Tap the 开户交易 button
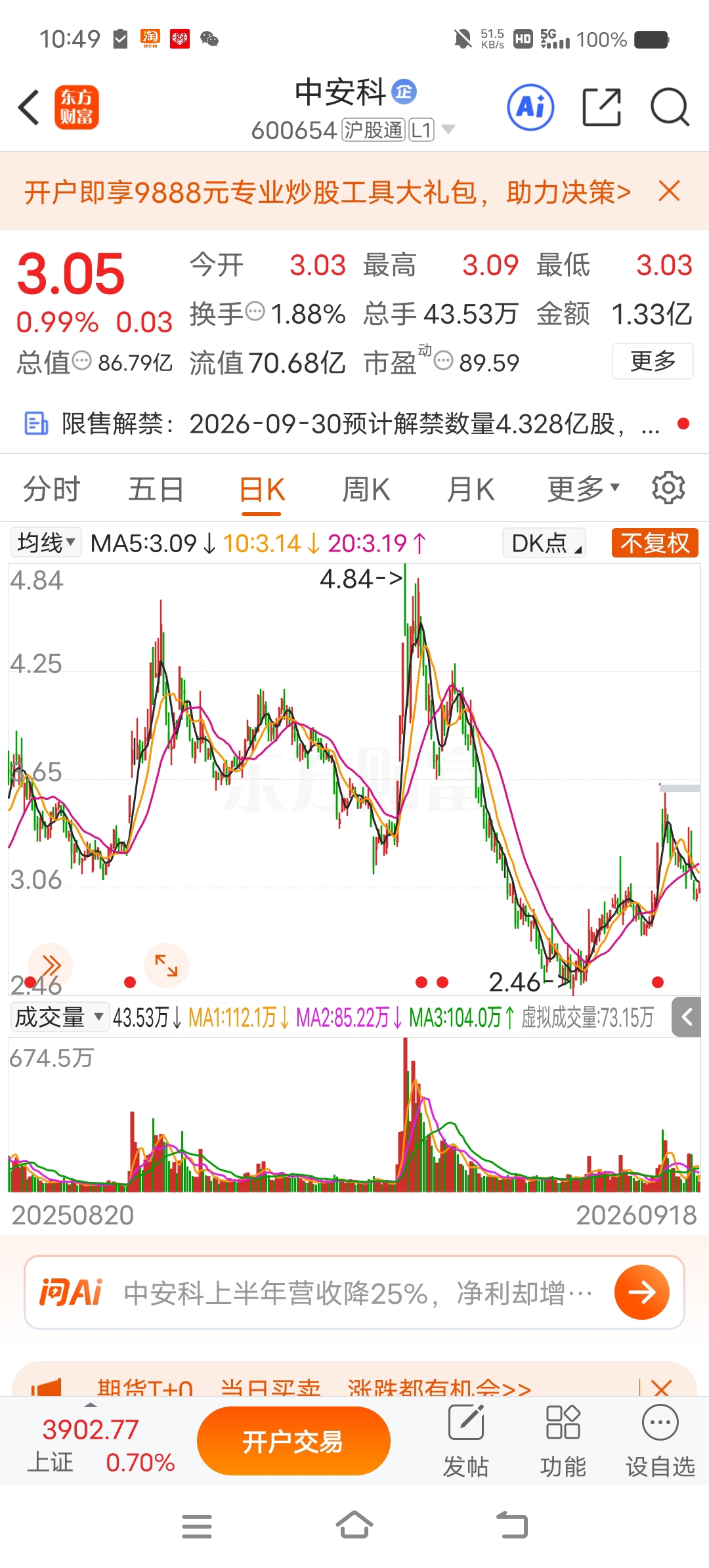The image size is (709, 1568). (x=293, y=1441)
